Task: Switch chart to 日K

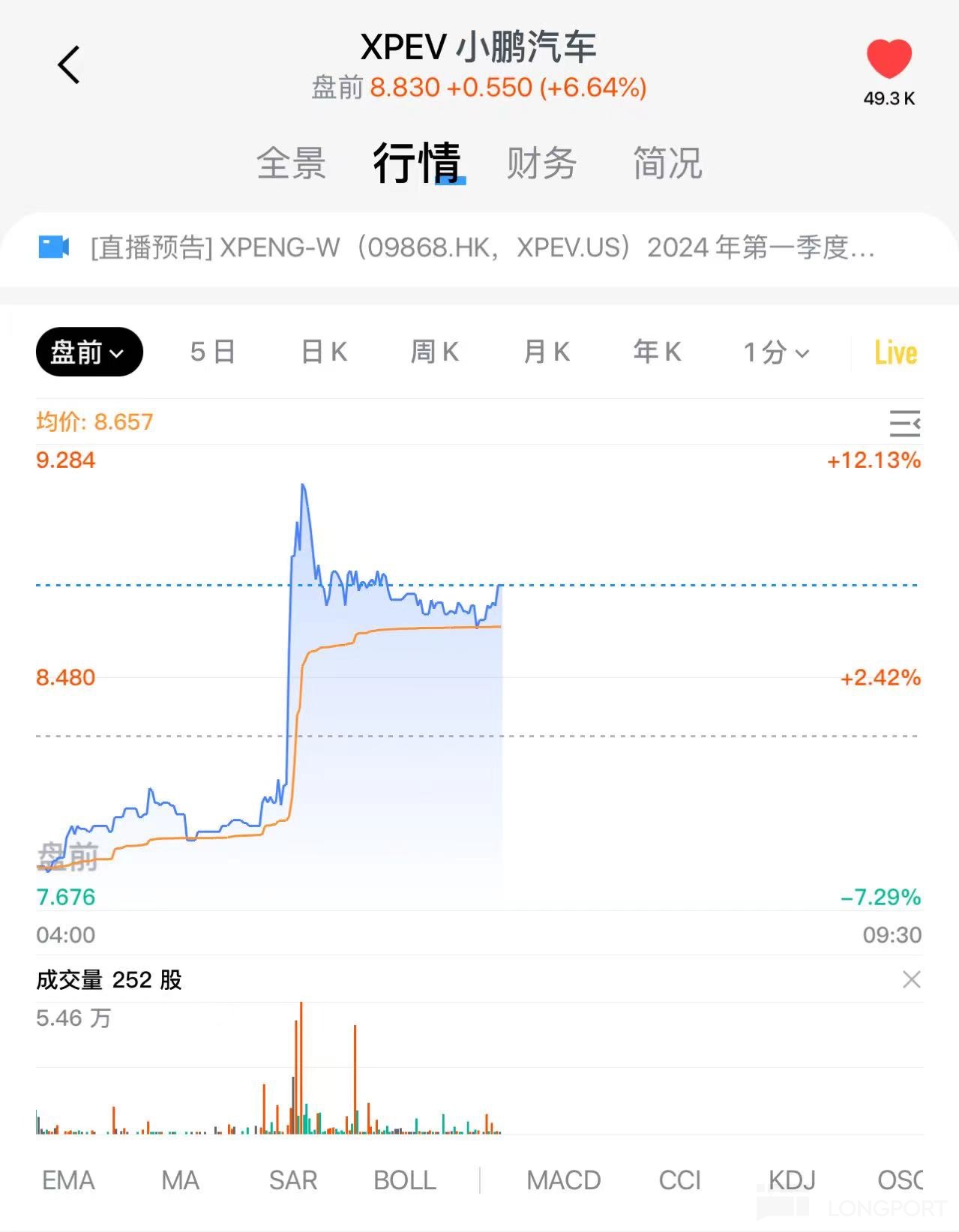Action: [324, 352]
